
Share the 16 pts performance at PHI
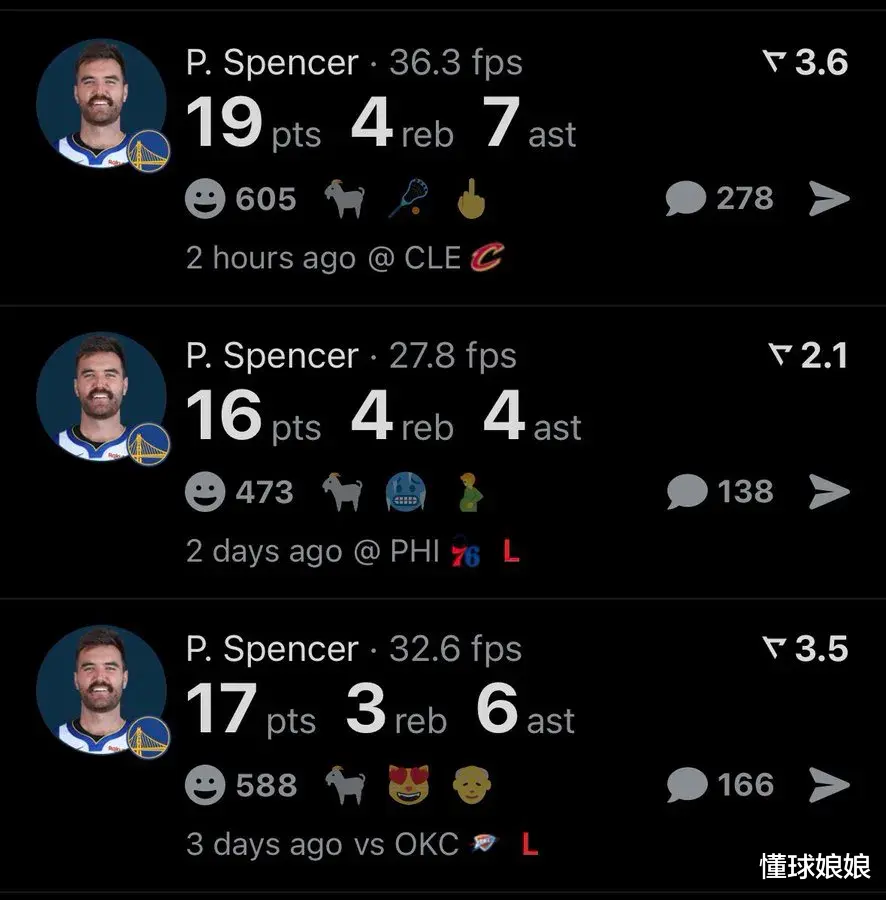point(829,492)
